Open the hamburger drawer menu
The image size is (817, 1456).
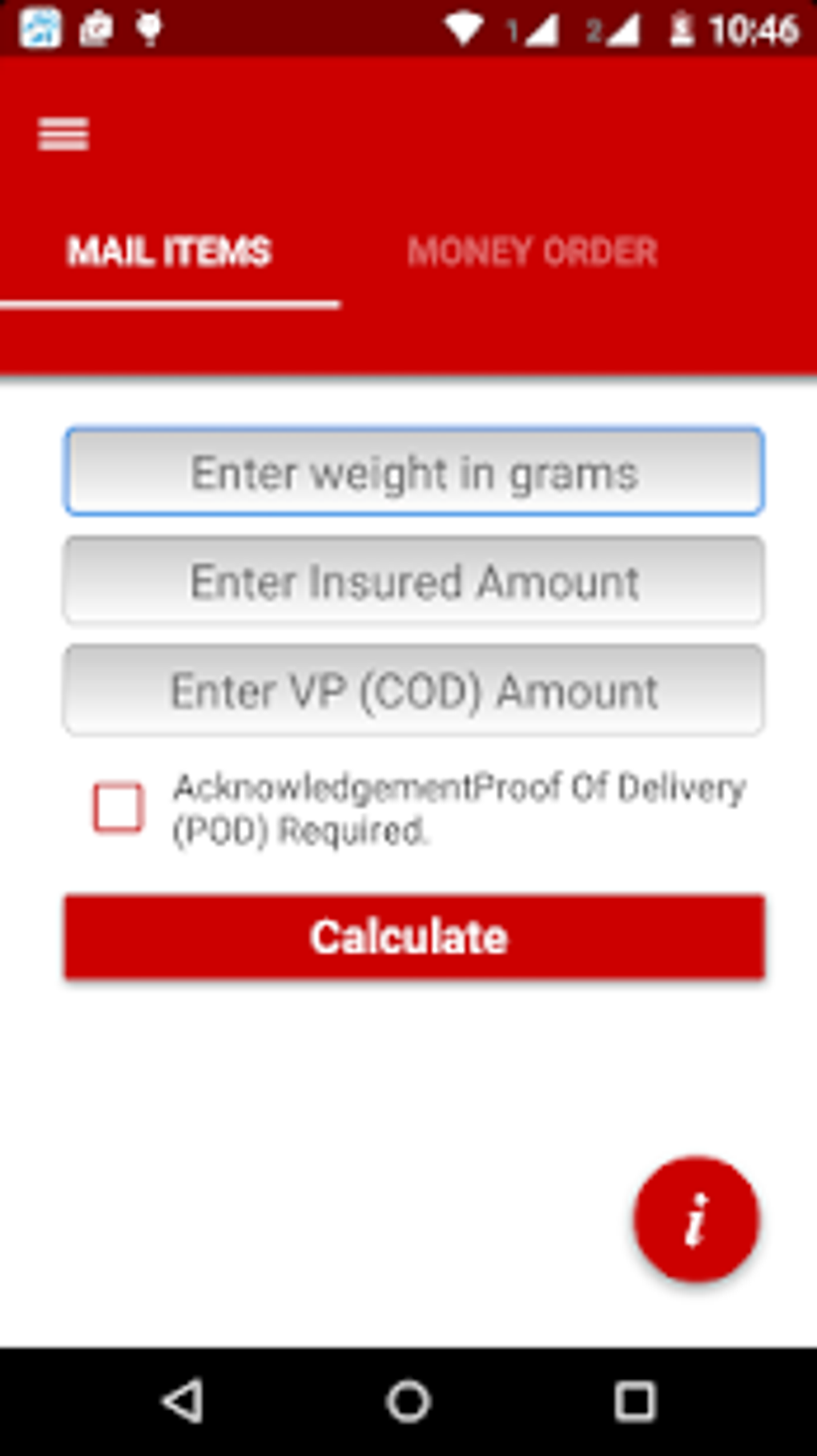click(63, 134)
